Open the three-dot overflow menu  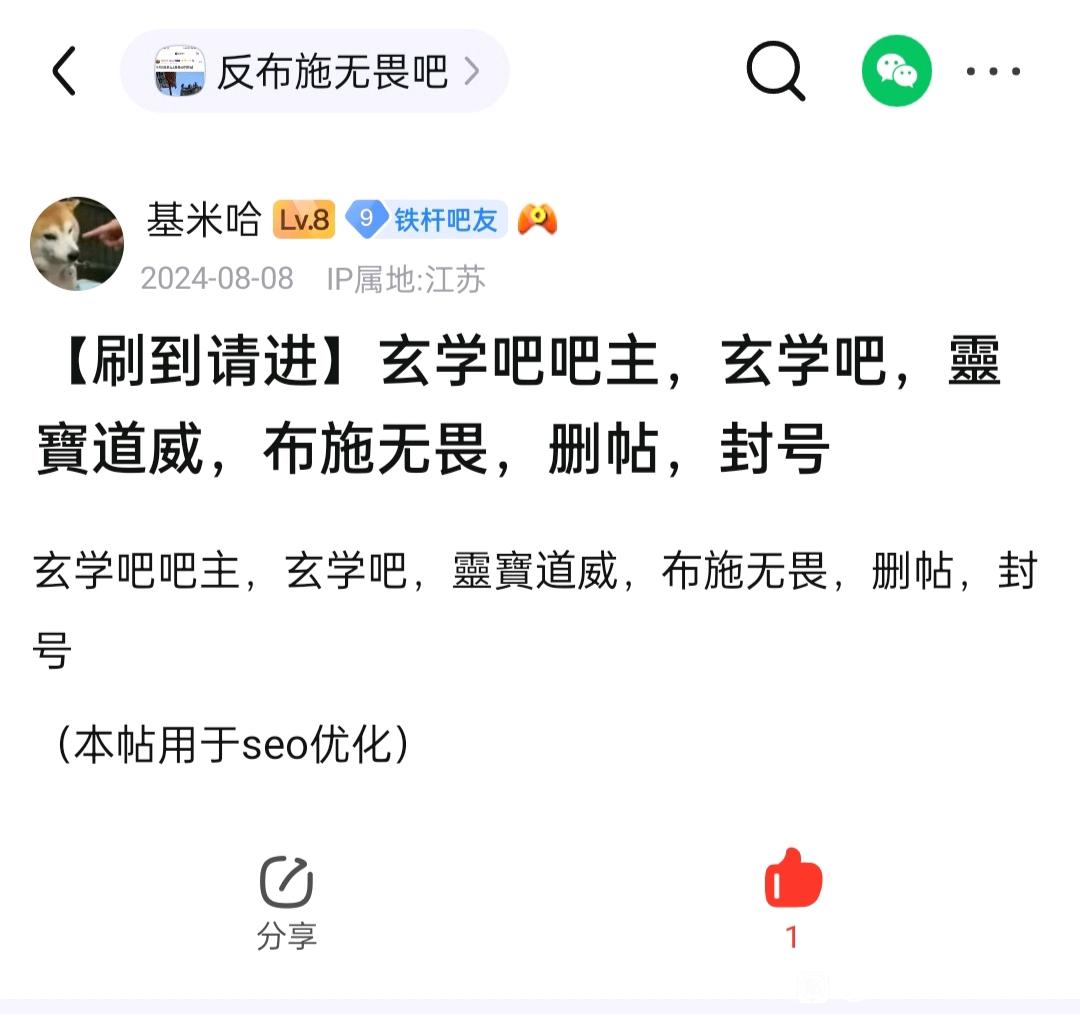pos(993,72)
